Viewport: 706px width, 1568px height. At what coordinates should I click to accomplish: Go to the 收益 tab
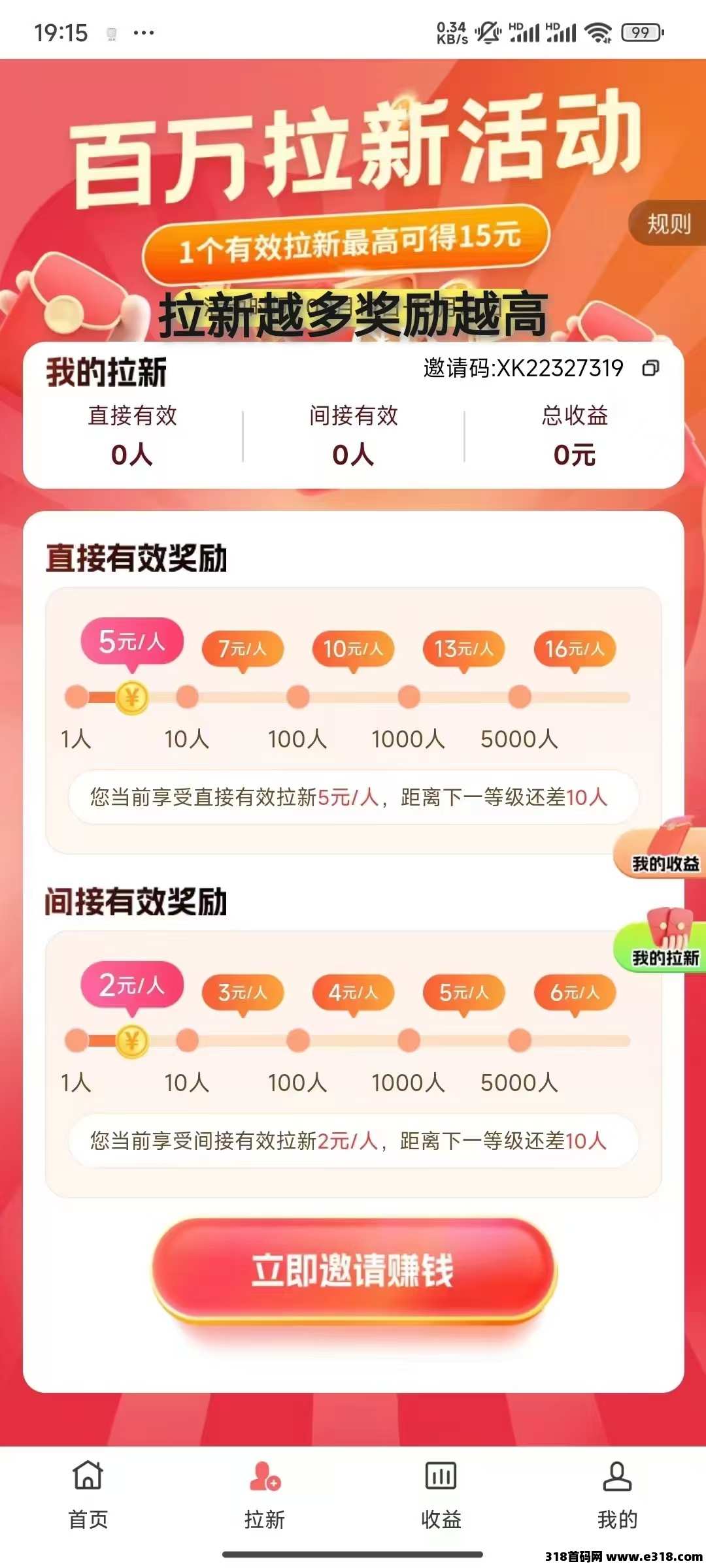[x=441, y=1494]
